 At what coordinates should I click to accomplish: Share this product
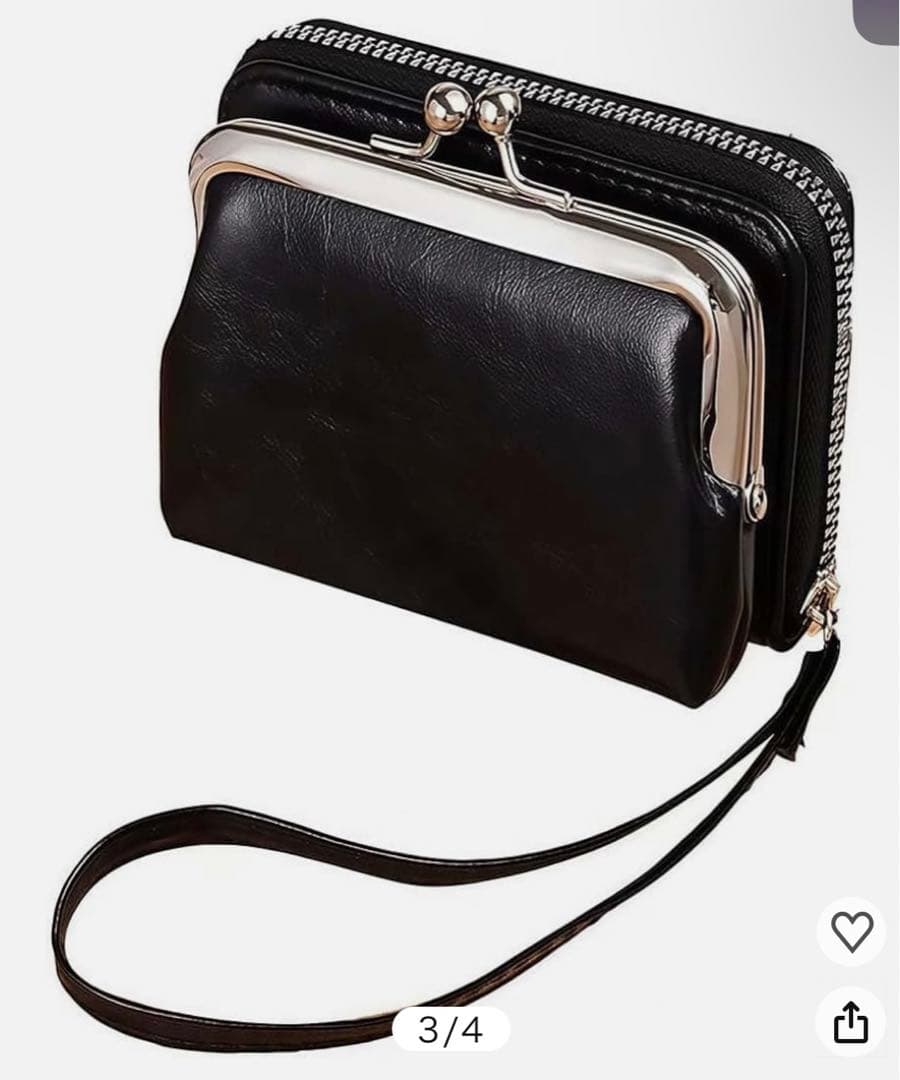(x=851, y=1022)
